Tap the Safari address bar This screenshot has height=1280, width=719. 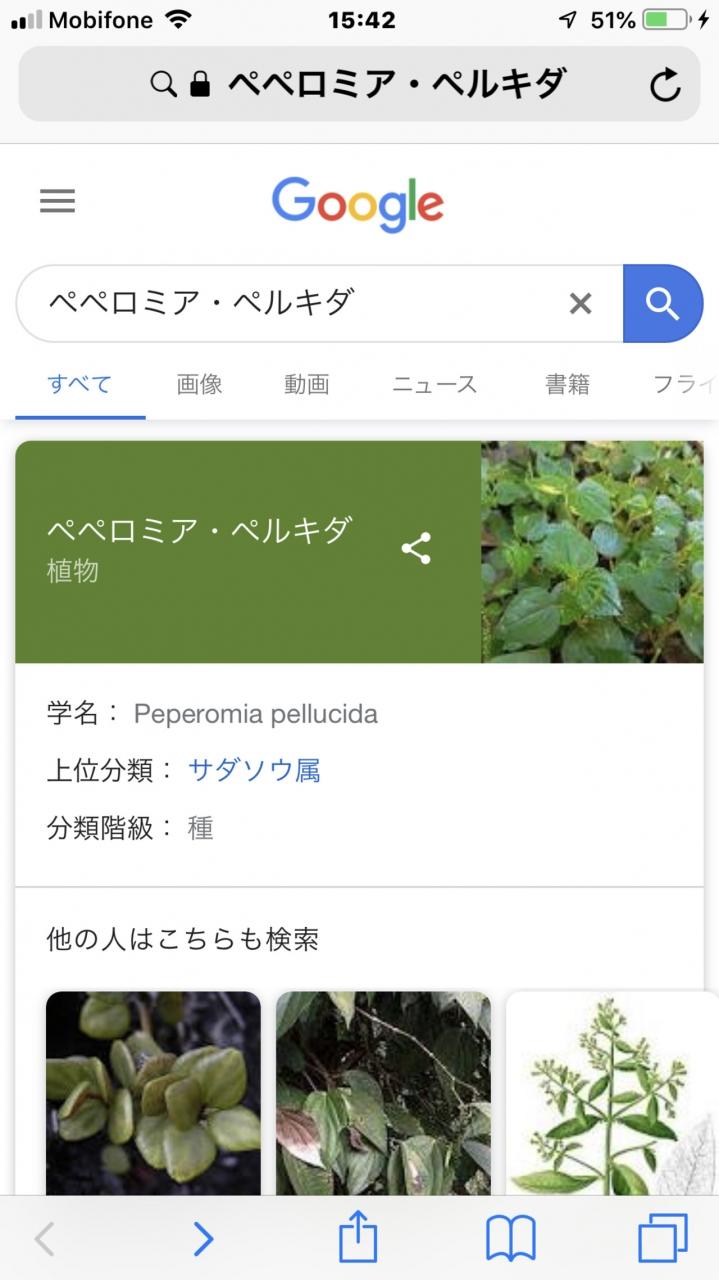click(x=359, y=84)
